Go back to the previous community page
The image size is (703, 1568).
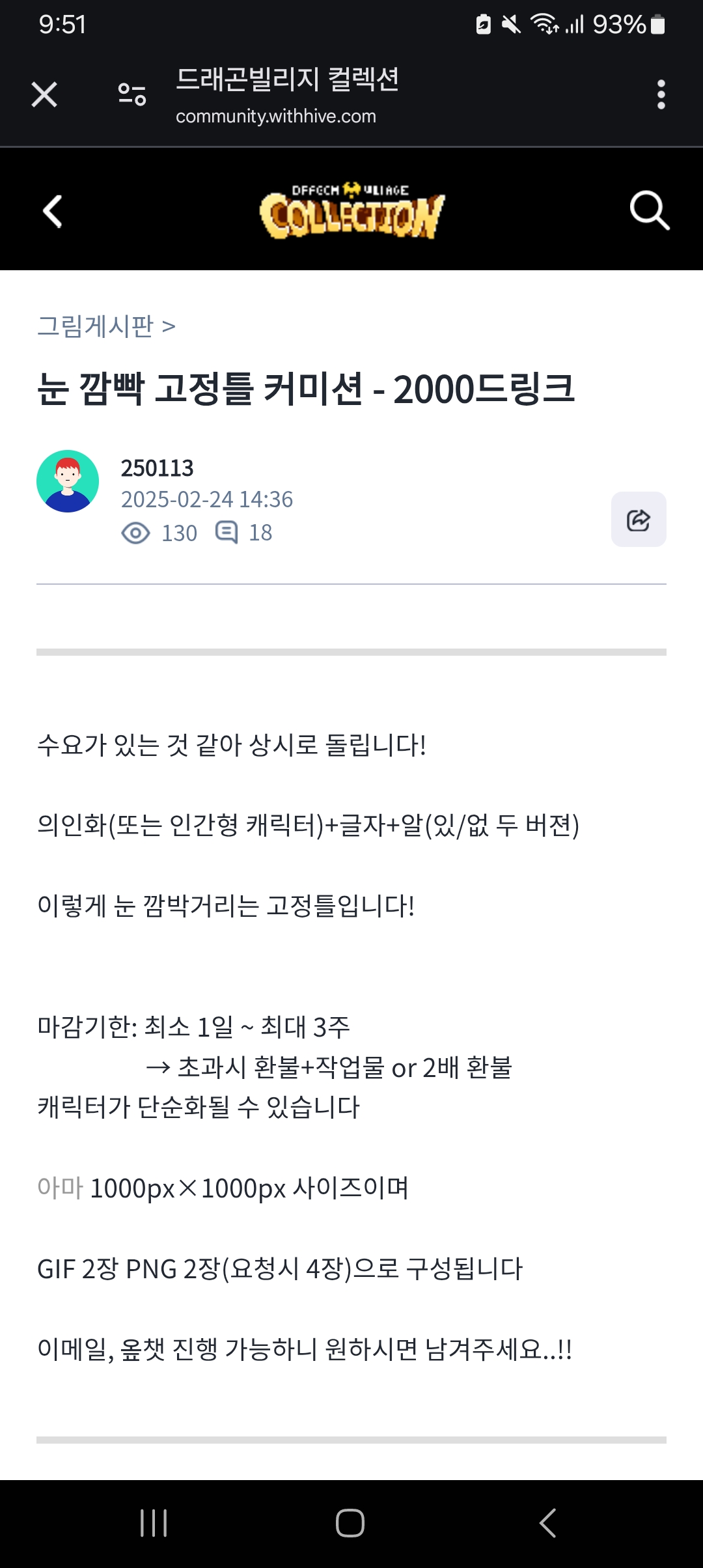coord(53,212)
